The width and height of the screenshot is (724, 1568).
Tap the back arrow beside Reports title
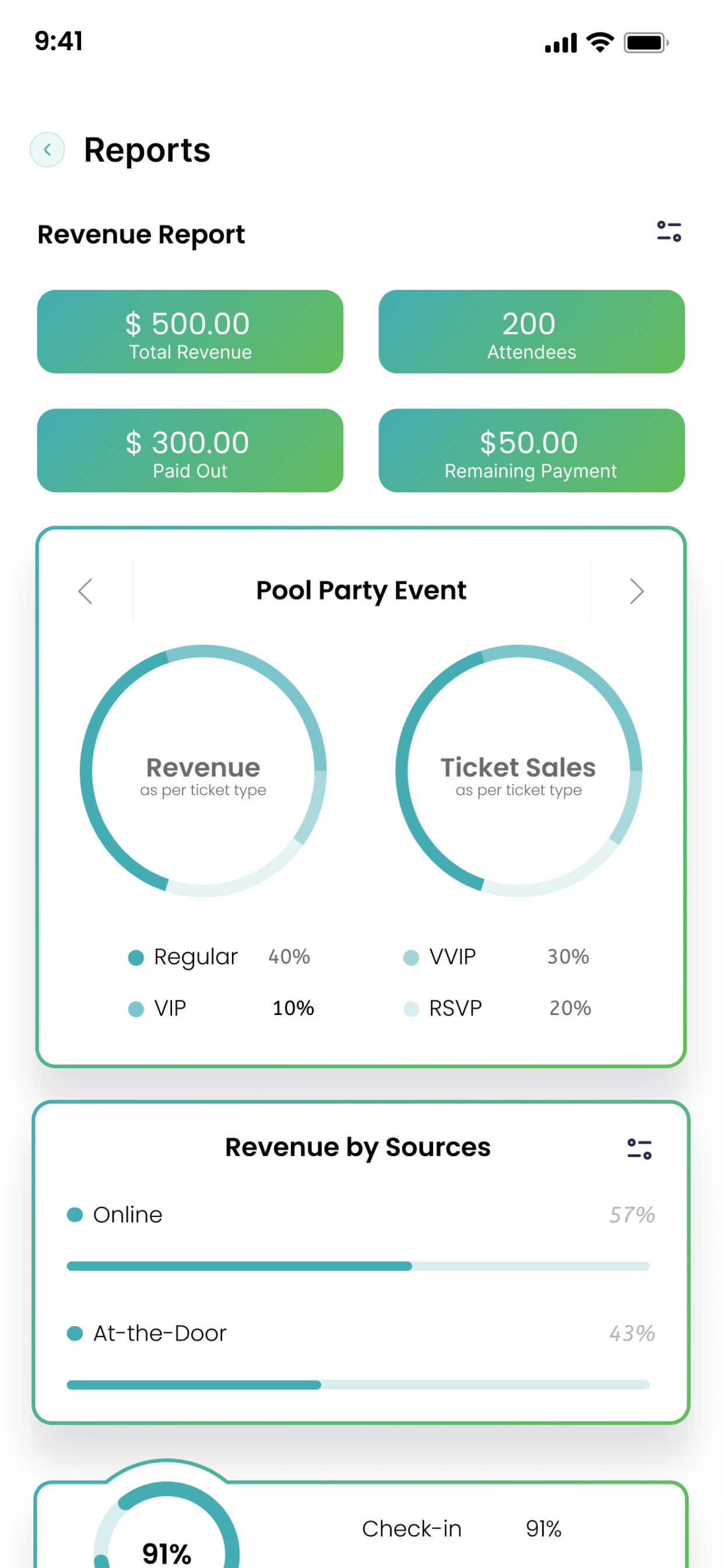(x=47, y=149)
